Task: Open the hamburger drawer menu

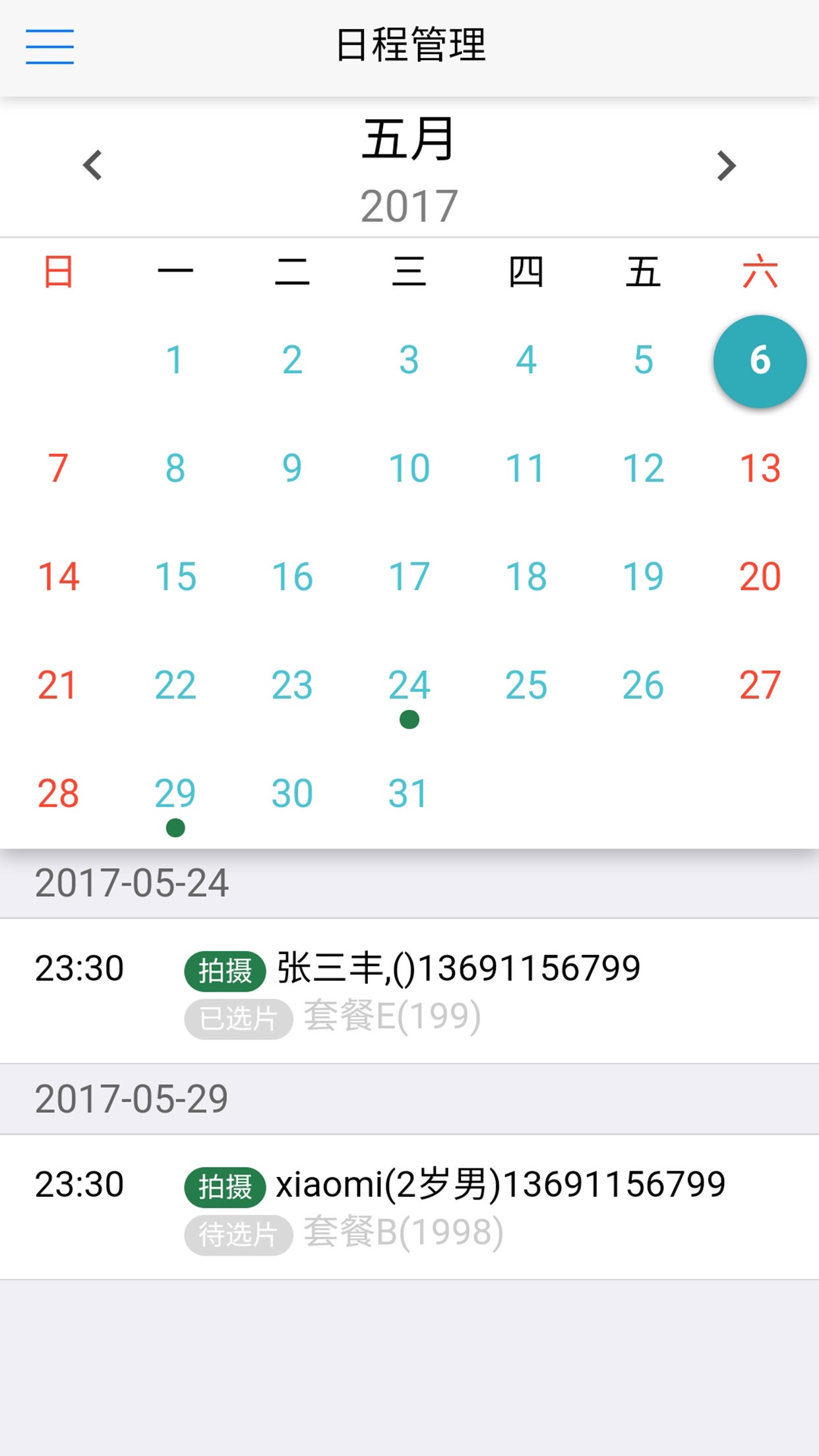Action: click(x=49, y=46)
